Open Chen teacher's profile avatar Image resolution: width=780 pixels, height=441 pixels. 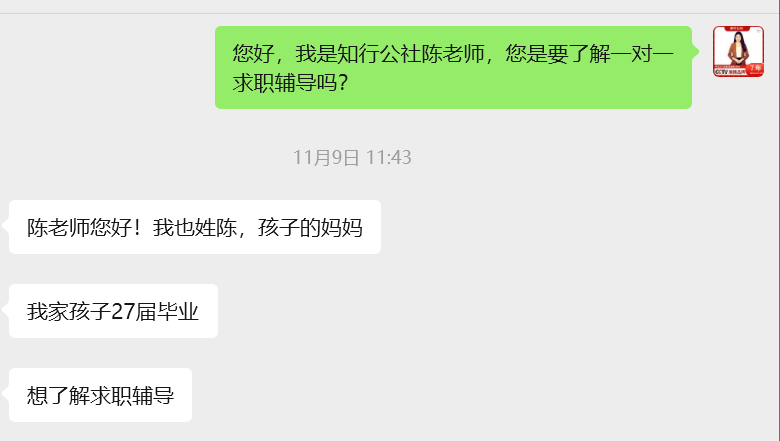[738, 52]
